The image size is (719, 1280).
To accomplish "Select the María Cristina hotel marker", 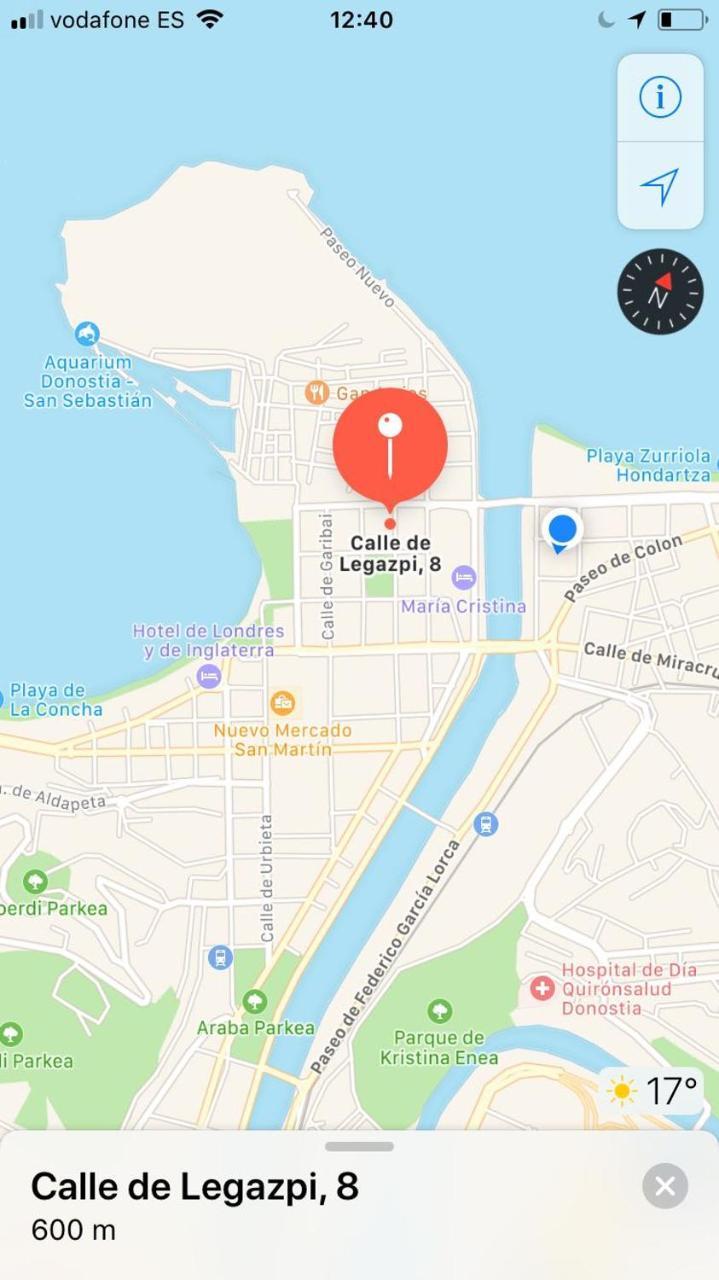I will [x=463, y=577].
